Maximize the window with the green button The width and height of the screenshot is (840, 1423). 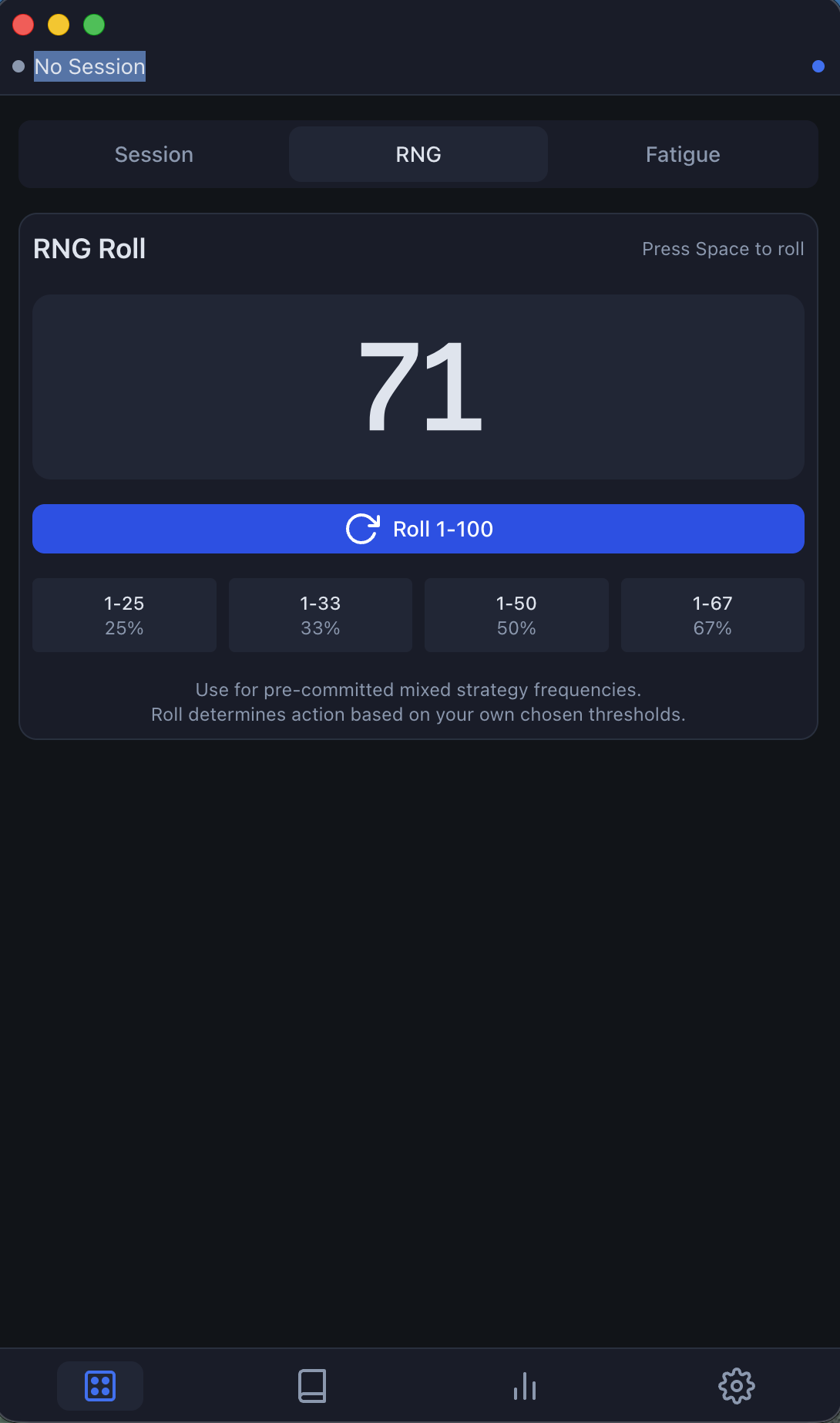[94, 25]
